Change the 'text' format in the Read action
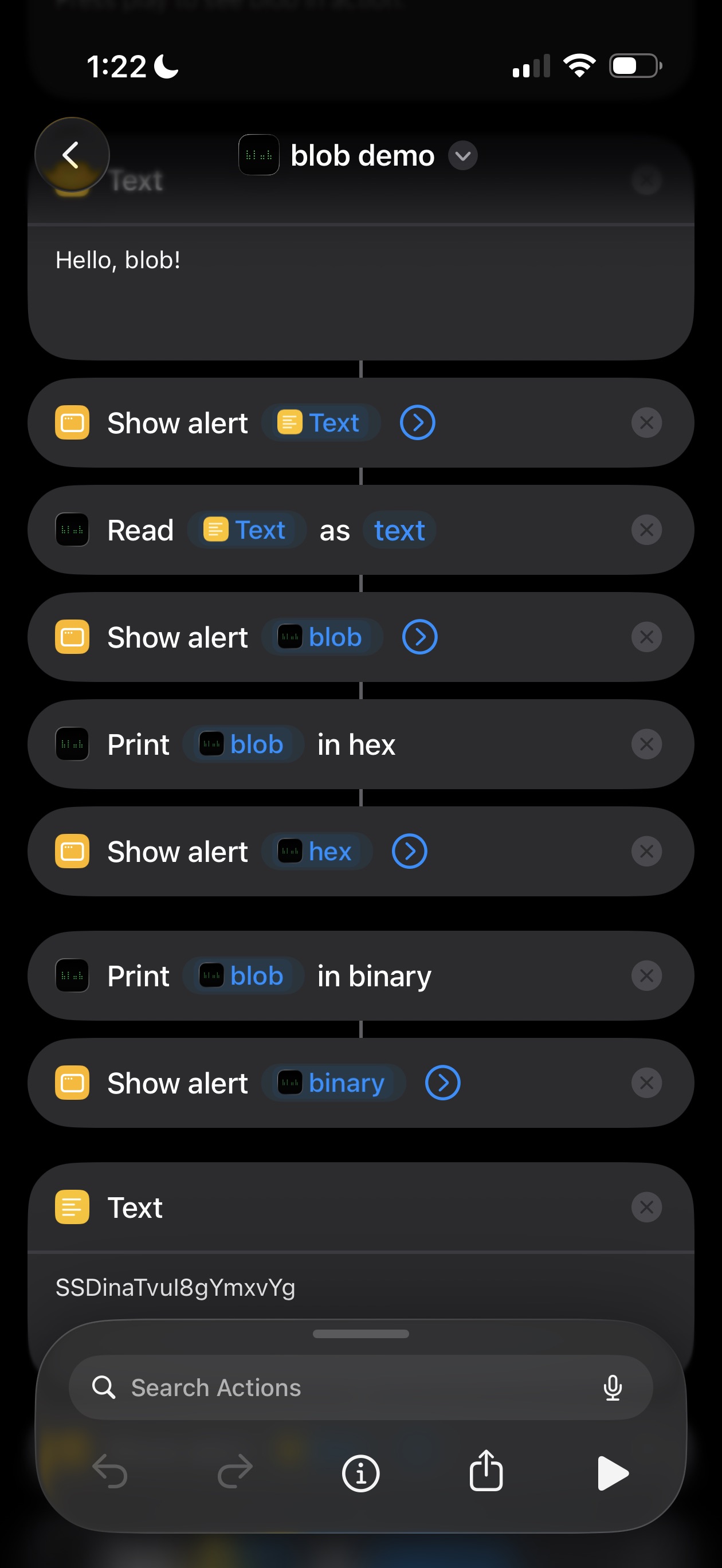Viewport: 722px width, 1568px height. click(x=399, y=530)
